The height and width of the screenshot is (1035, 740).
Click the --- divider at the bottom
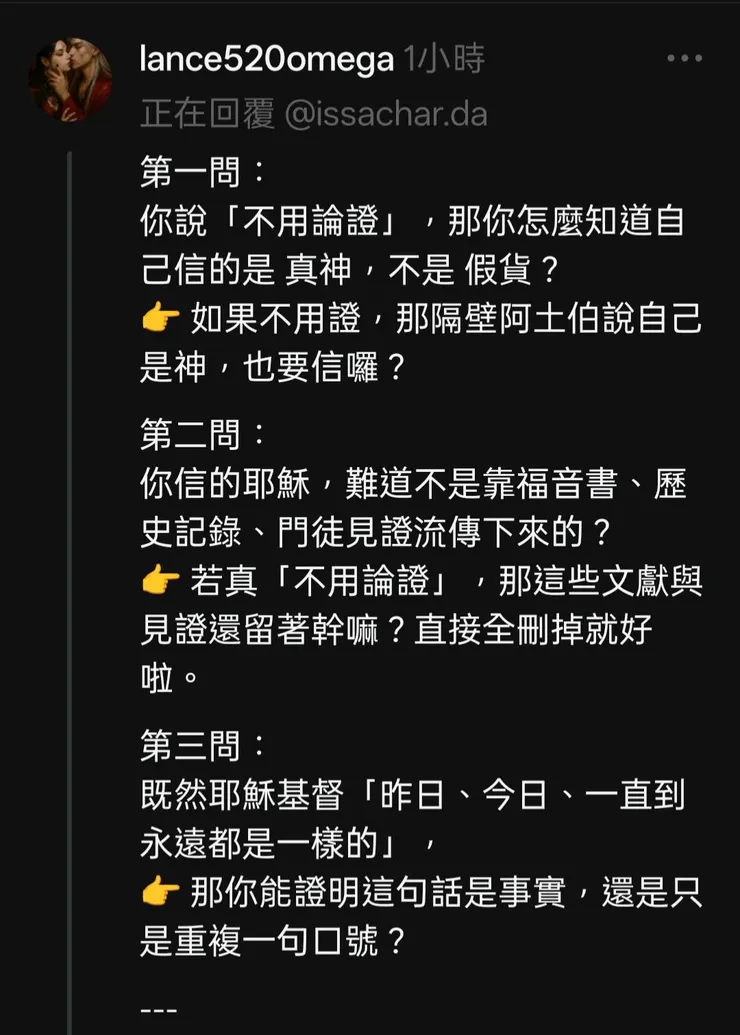tap(161, 1010)
